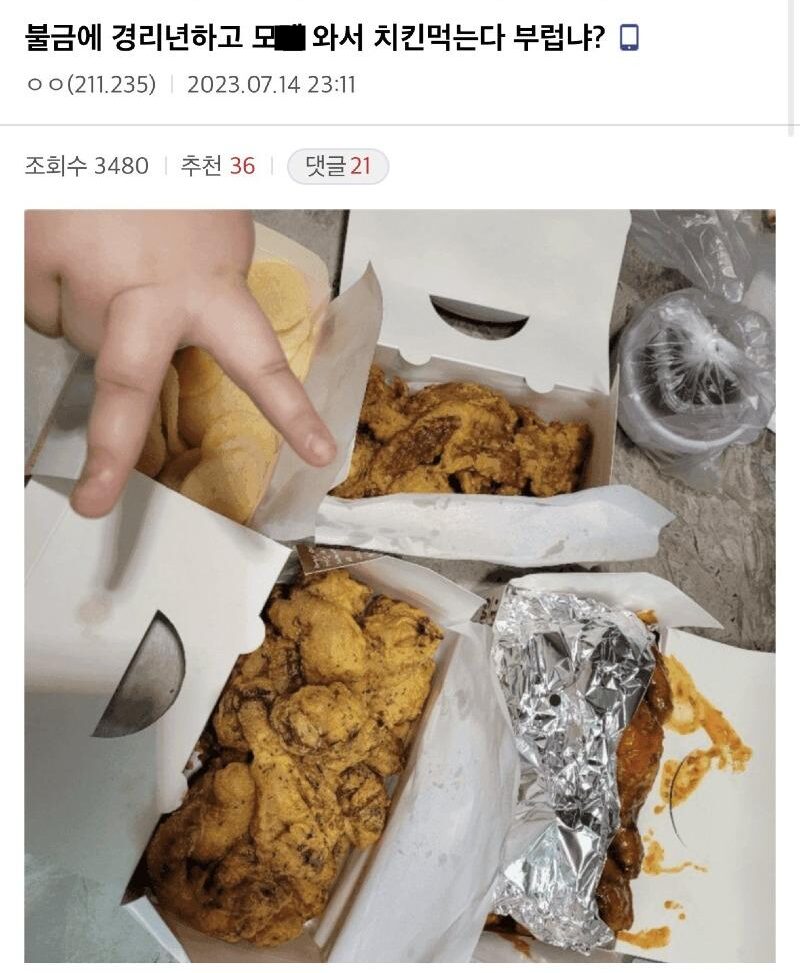Open the 댓글 21 comments button
Viewport: 800px width, 973px height.
click(337, 166)
